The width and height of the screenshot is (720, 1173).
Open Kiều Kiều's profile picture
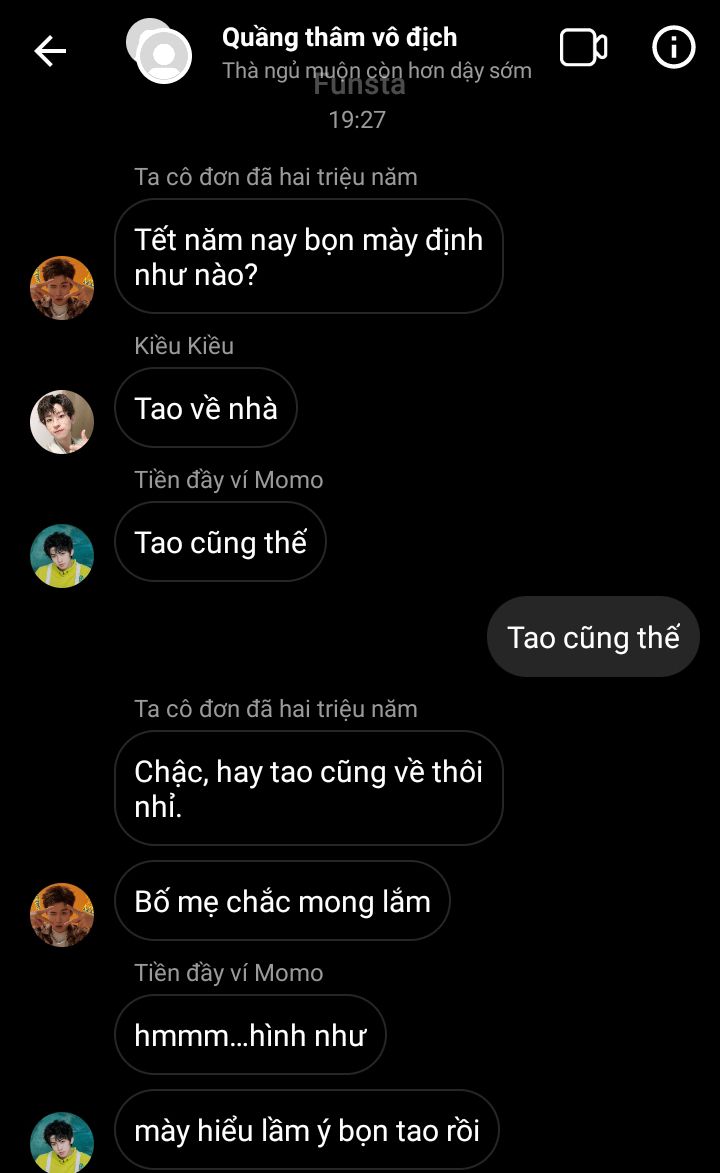(x=62, y=421)
